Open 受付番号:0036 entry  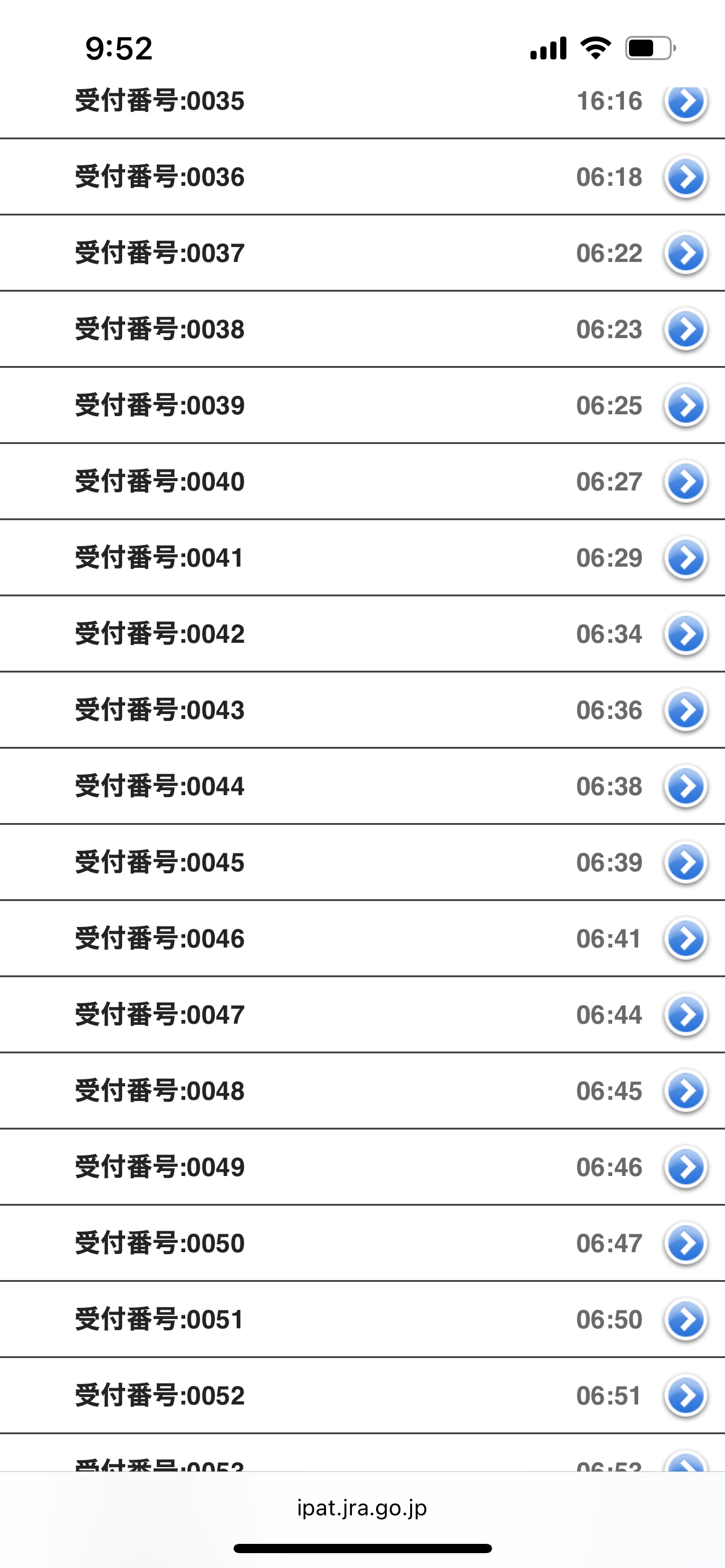click(362, 177)
